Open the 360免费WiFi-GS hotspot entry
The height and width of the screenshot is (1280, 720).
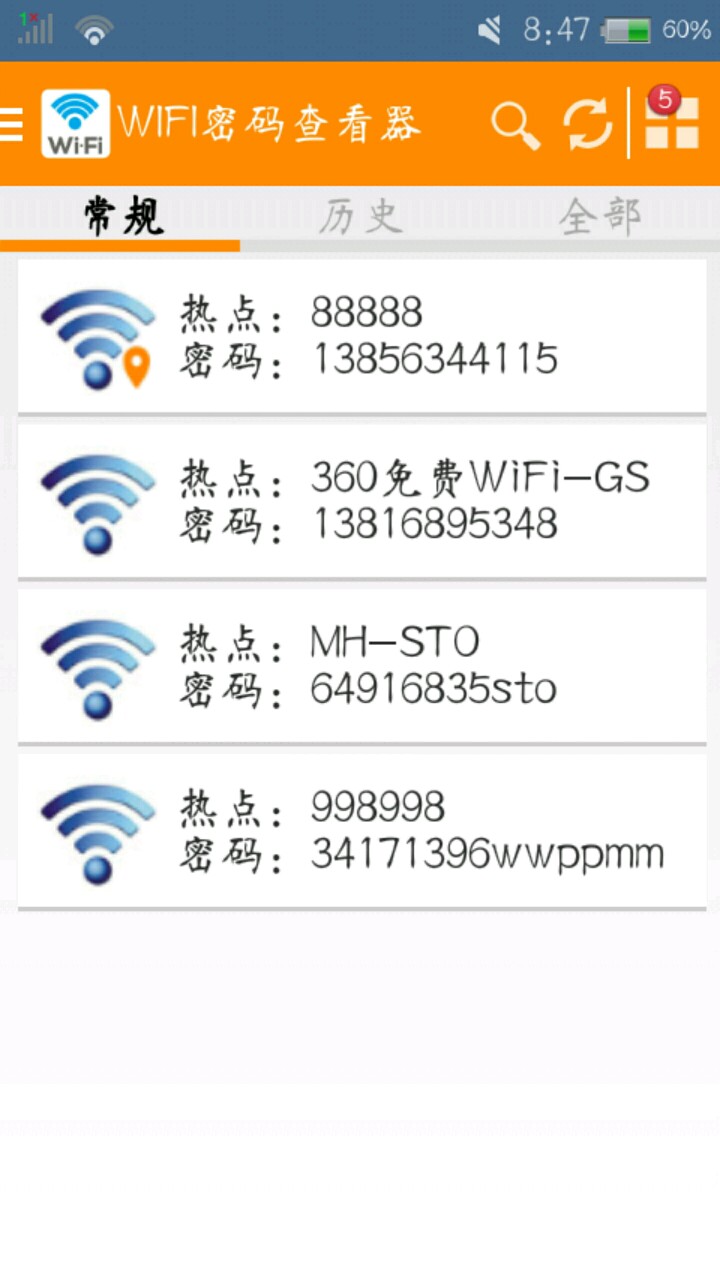pyautogui.click(x=362, y=501)
